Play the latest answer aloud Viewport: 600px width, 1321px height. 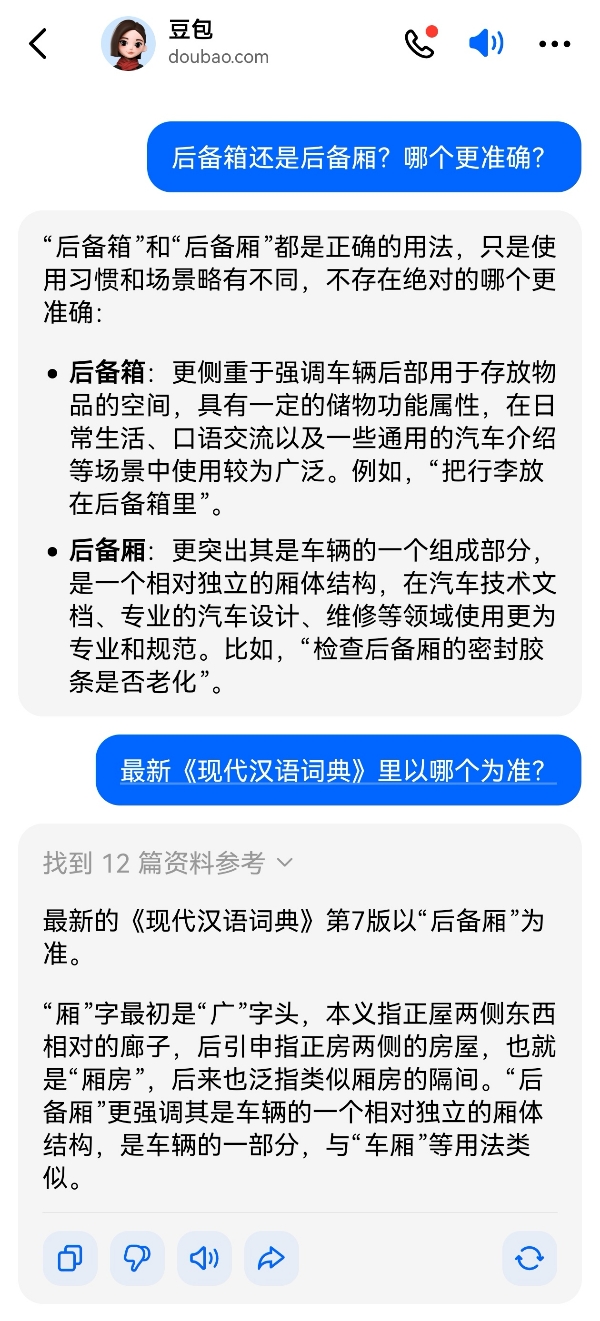204,1258
